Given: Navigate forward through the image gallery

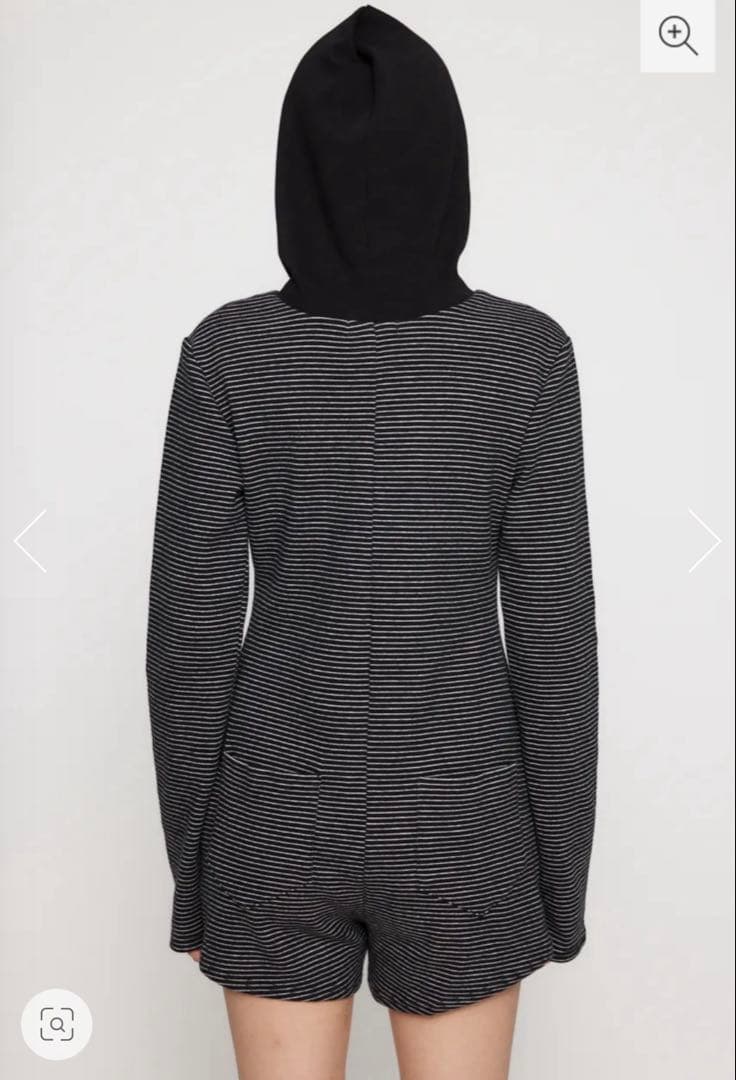Looking at the screenshot, I should pos(707,540).
